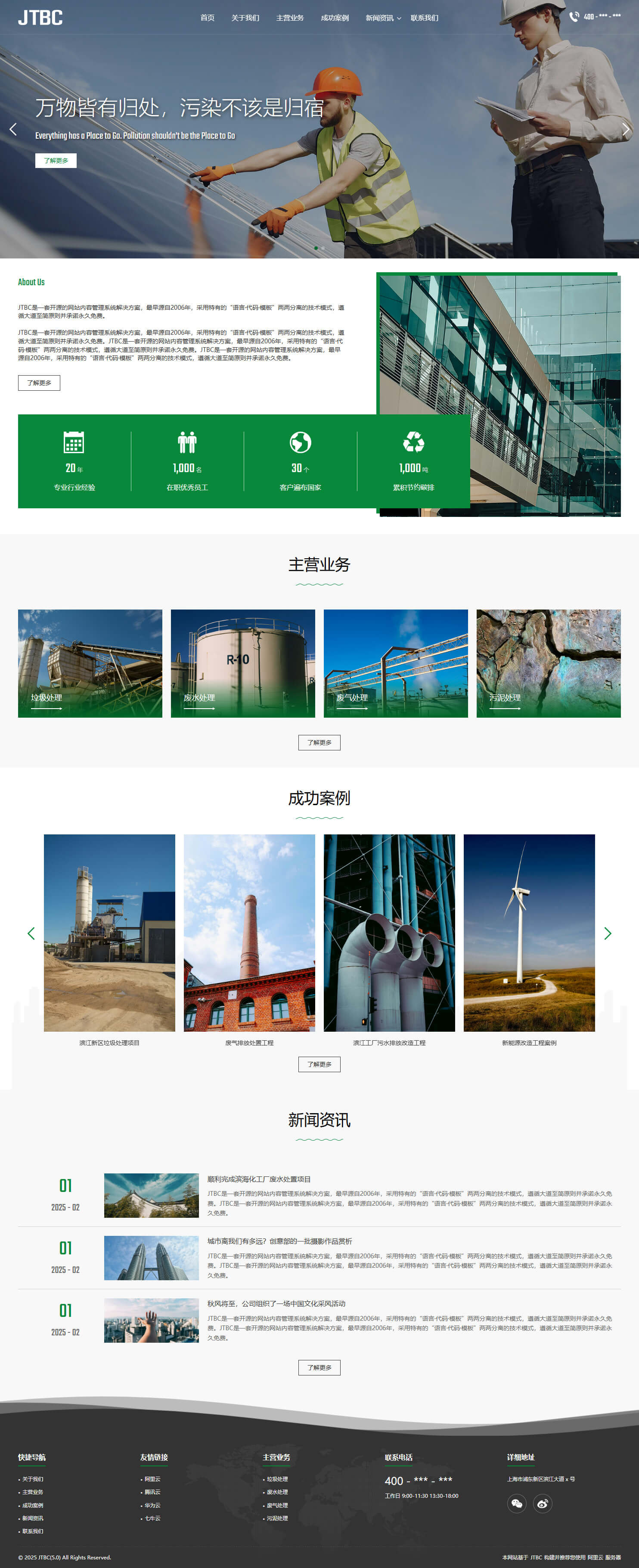The width and height of the screenshot is (639, 1568).
Task: Expand the 新闻资讯 dropdown menu
Action: pyautogui.click(x=383, y=18)
